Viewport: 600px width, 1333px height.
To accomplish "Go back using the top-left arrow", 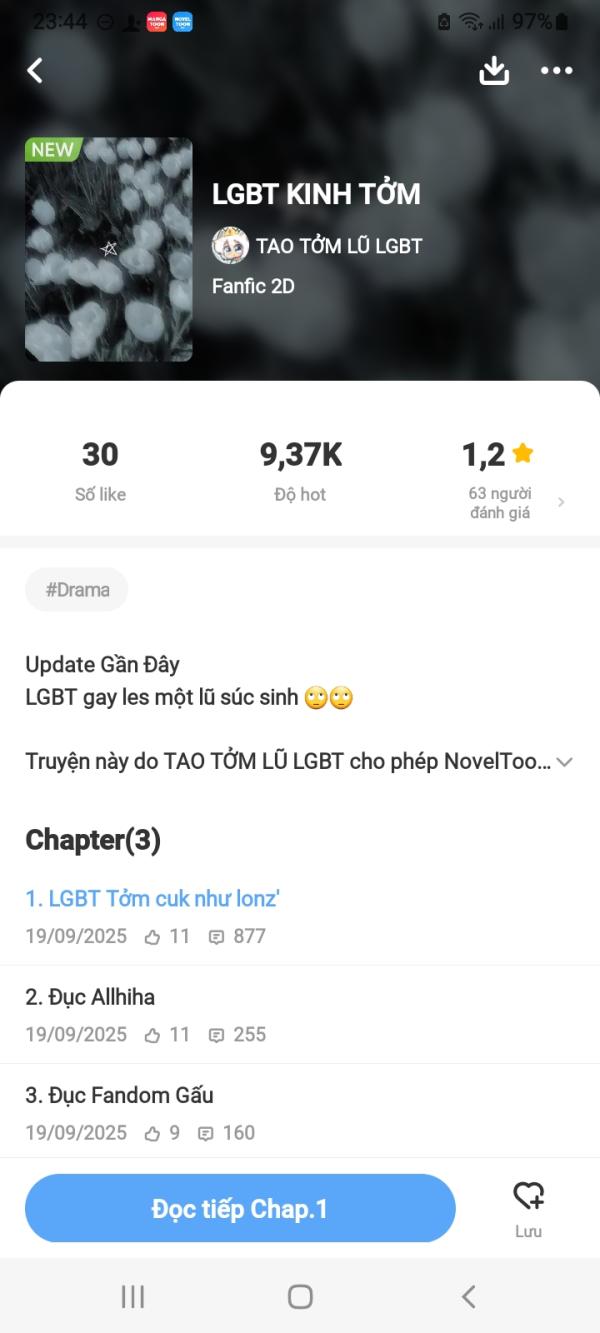I will (x=35, y=70).
